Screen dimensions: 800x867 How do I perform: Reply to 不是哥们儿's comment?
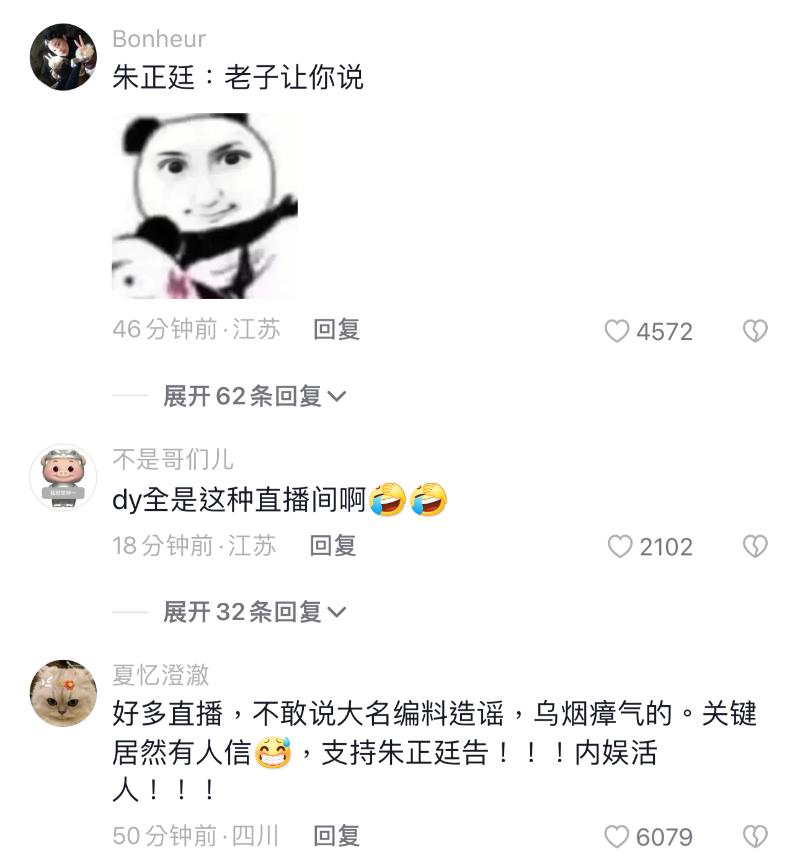click(332, 546)
